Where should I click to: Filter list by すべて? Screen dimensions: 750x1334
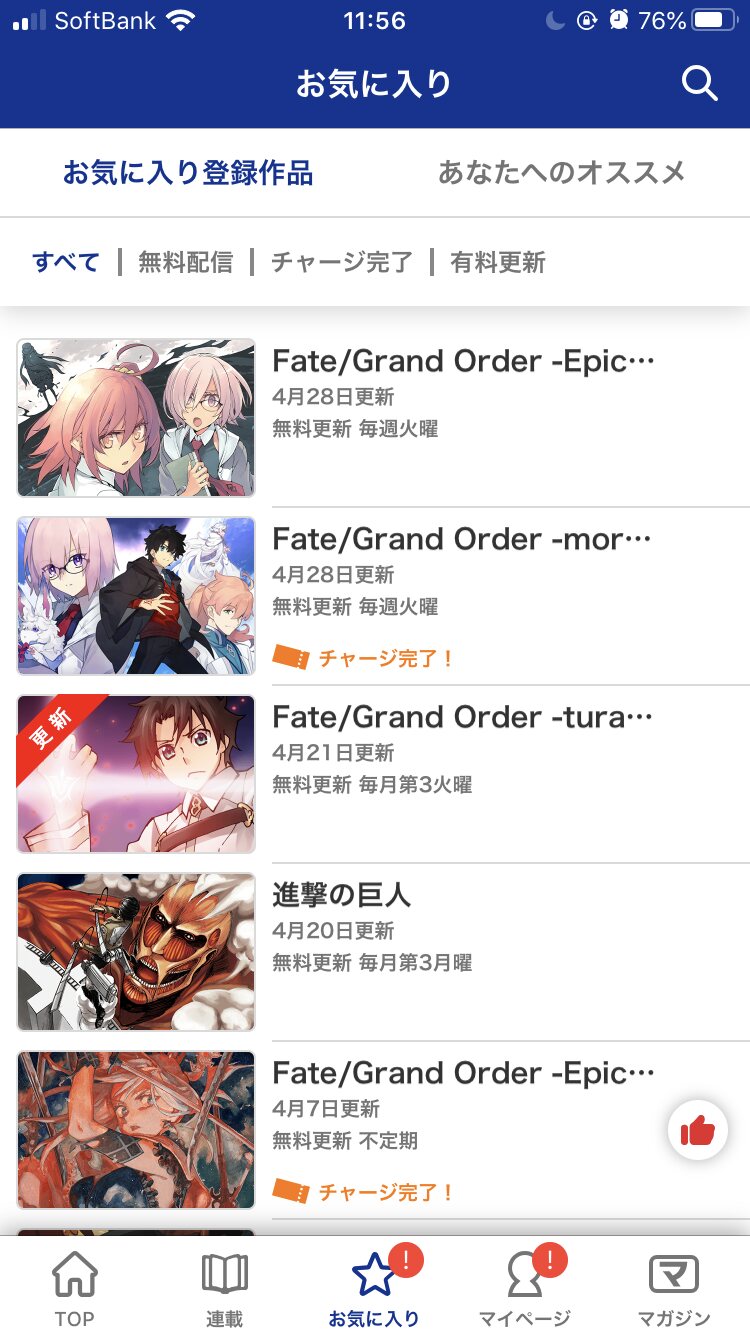pyautogui.click(x=66, y=262)
